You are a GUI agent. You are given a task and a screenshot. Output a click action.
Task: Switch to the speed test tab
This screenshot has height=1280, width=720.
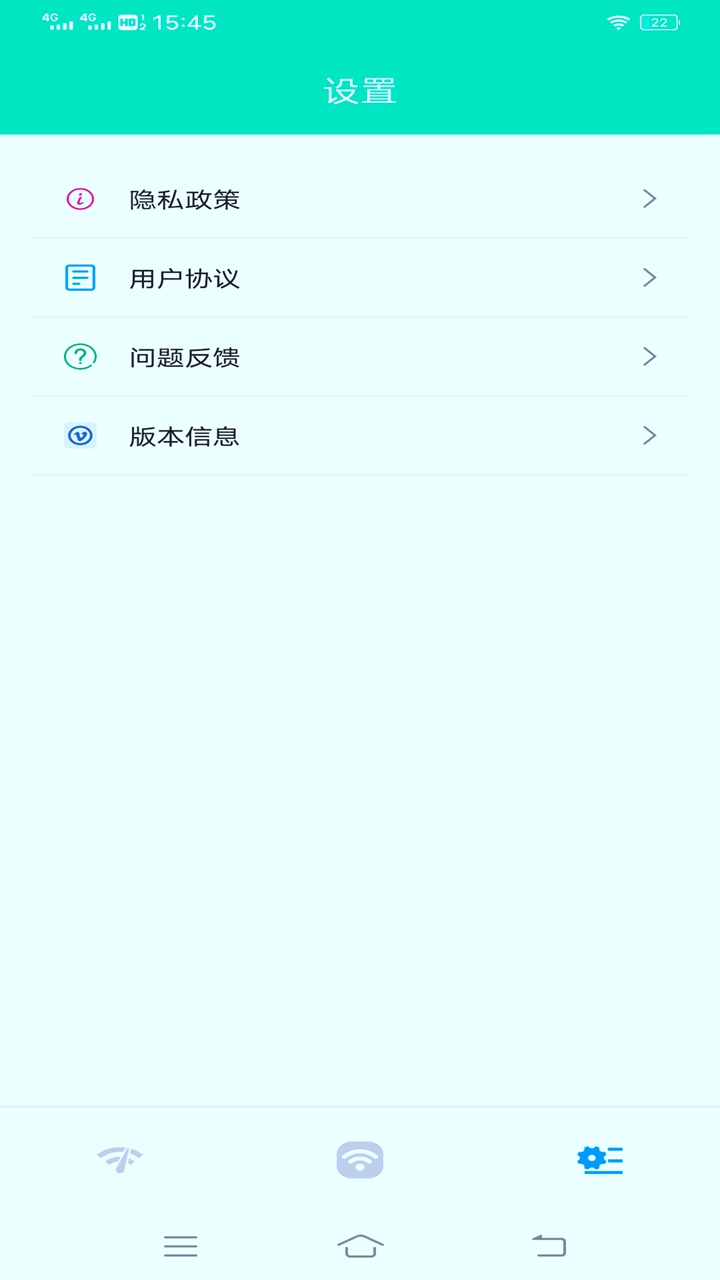(120, 1159)
